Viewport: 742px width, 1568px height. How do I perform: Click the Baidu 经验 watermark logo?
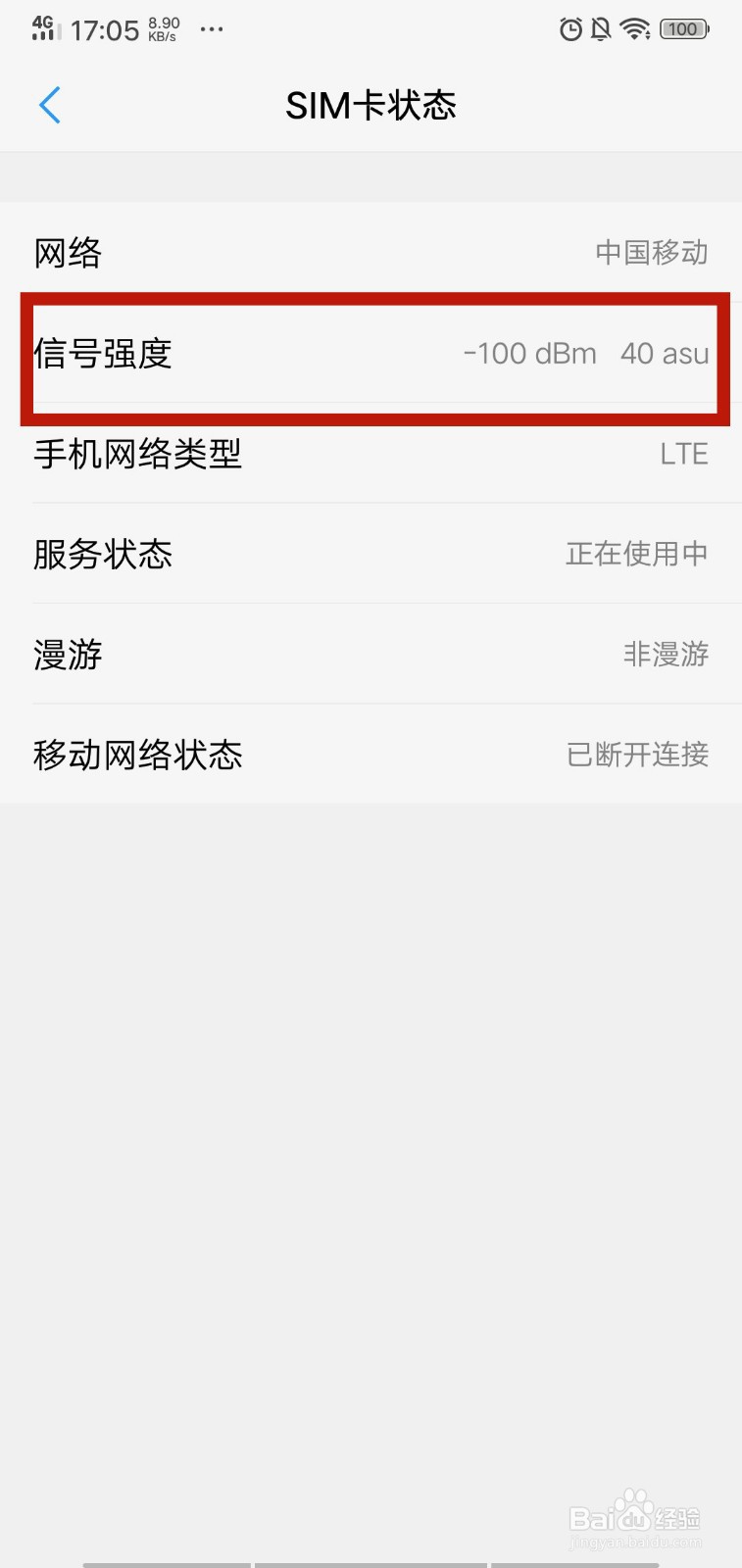pyautogui.click(x=635, y=1517)
